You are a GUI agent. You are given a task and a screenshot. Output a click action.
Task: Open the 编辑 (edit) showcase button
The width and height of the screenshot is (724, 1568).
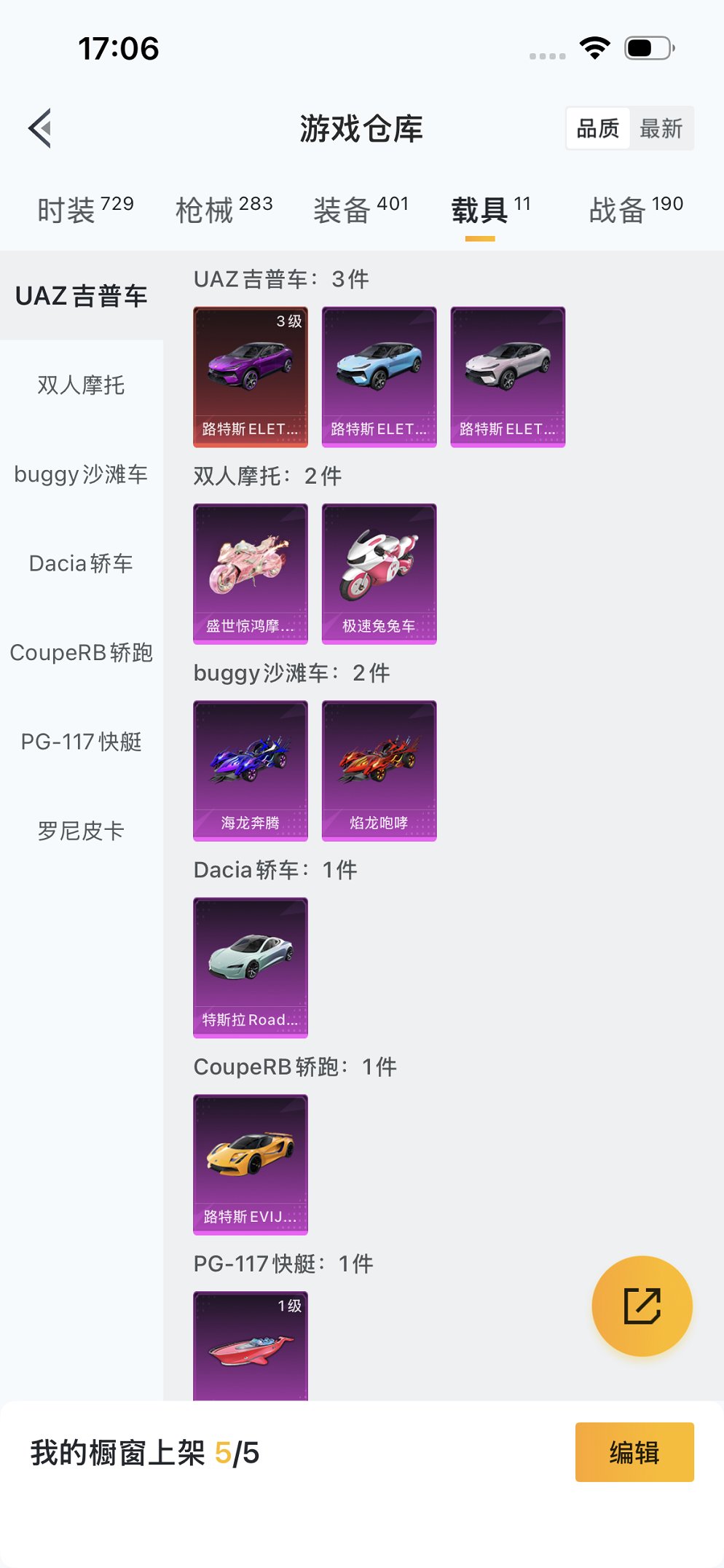coord(633,1453)
